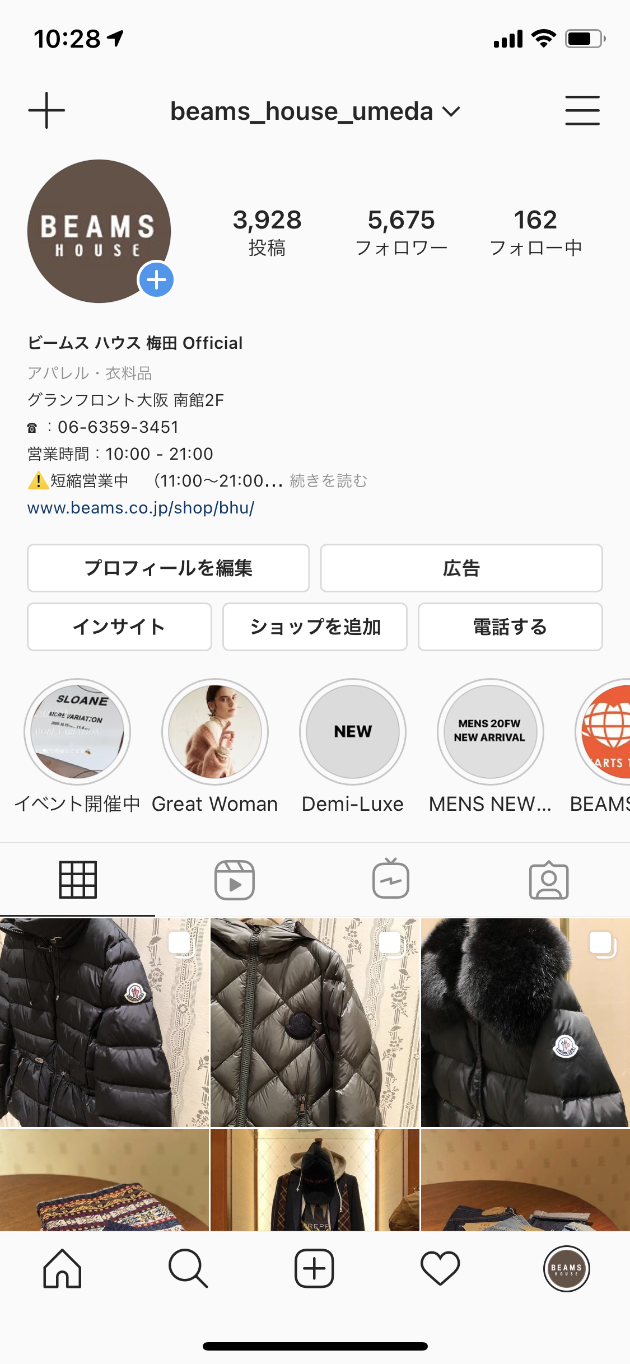Tap ショップを追加 button
This screenshot has width=630, height=1364.
pos(315,627)
